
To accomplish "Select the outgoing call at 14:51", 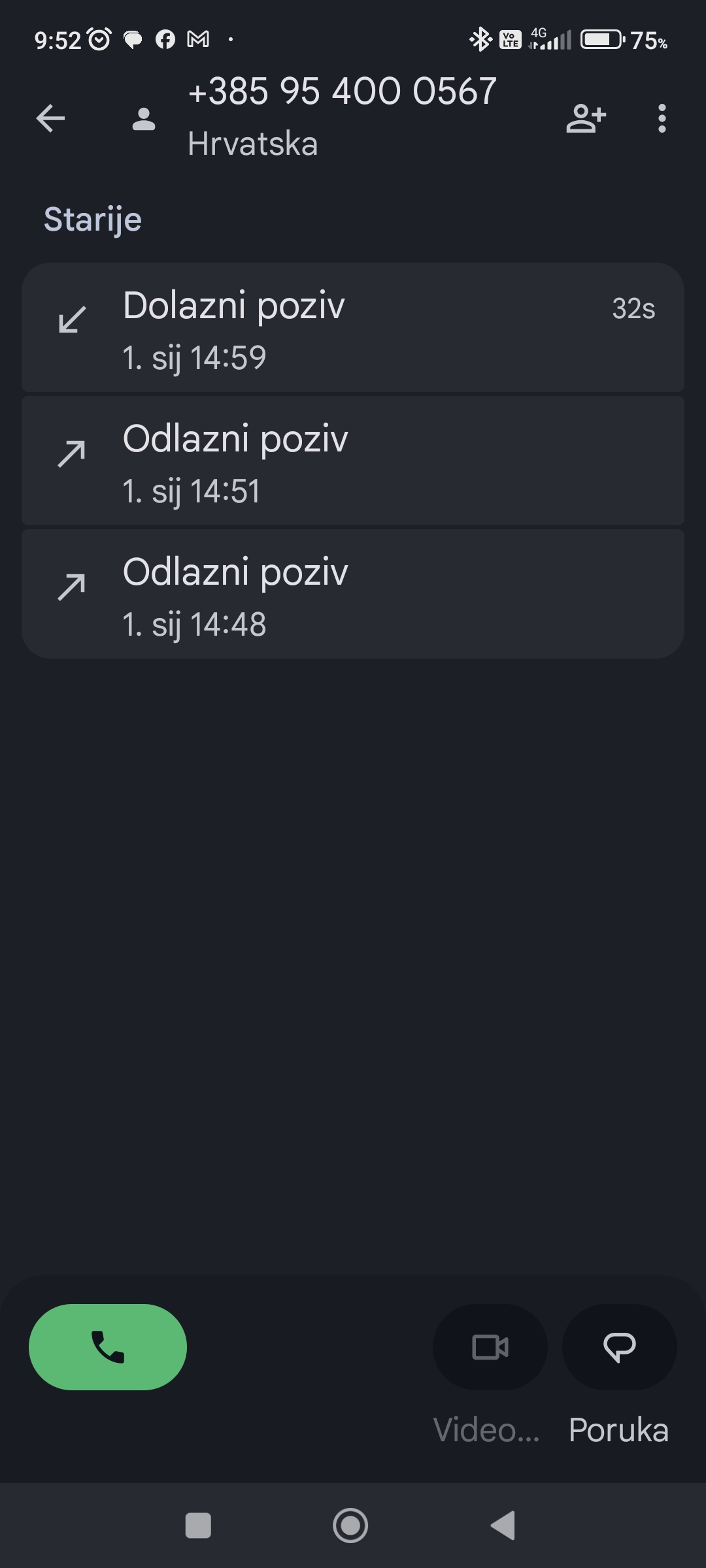I will 353,461.
